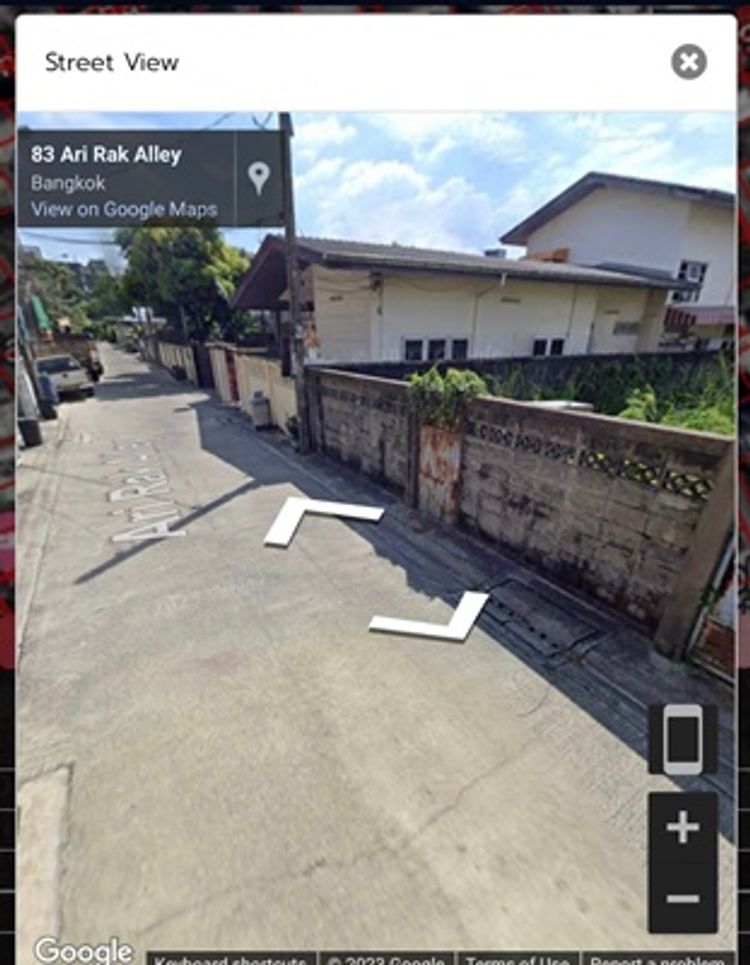Image resolution: width=750 pixels, height=965 pixels.
Task: Report a problem with this image
Action: tap(658, 959)
